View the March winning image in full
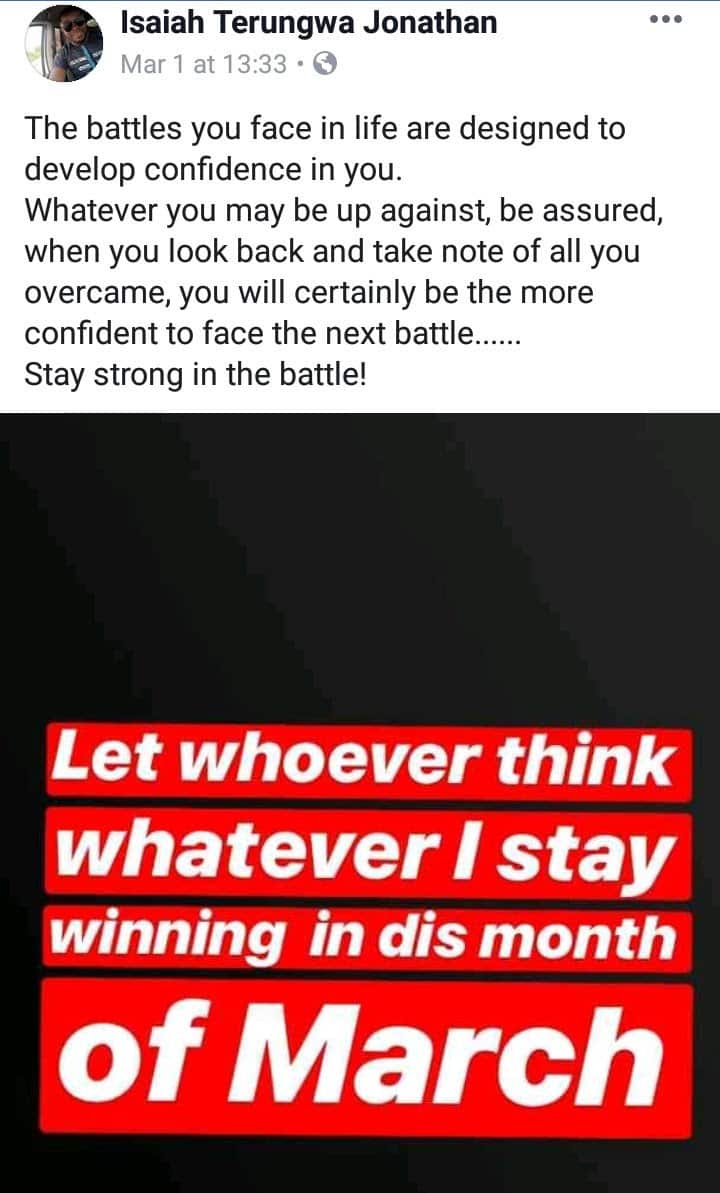This screenshot has width=720, height=1193. (x=360, y=800)
